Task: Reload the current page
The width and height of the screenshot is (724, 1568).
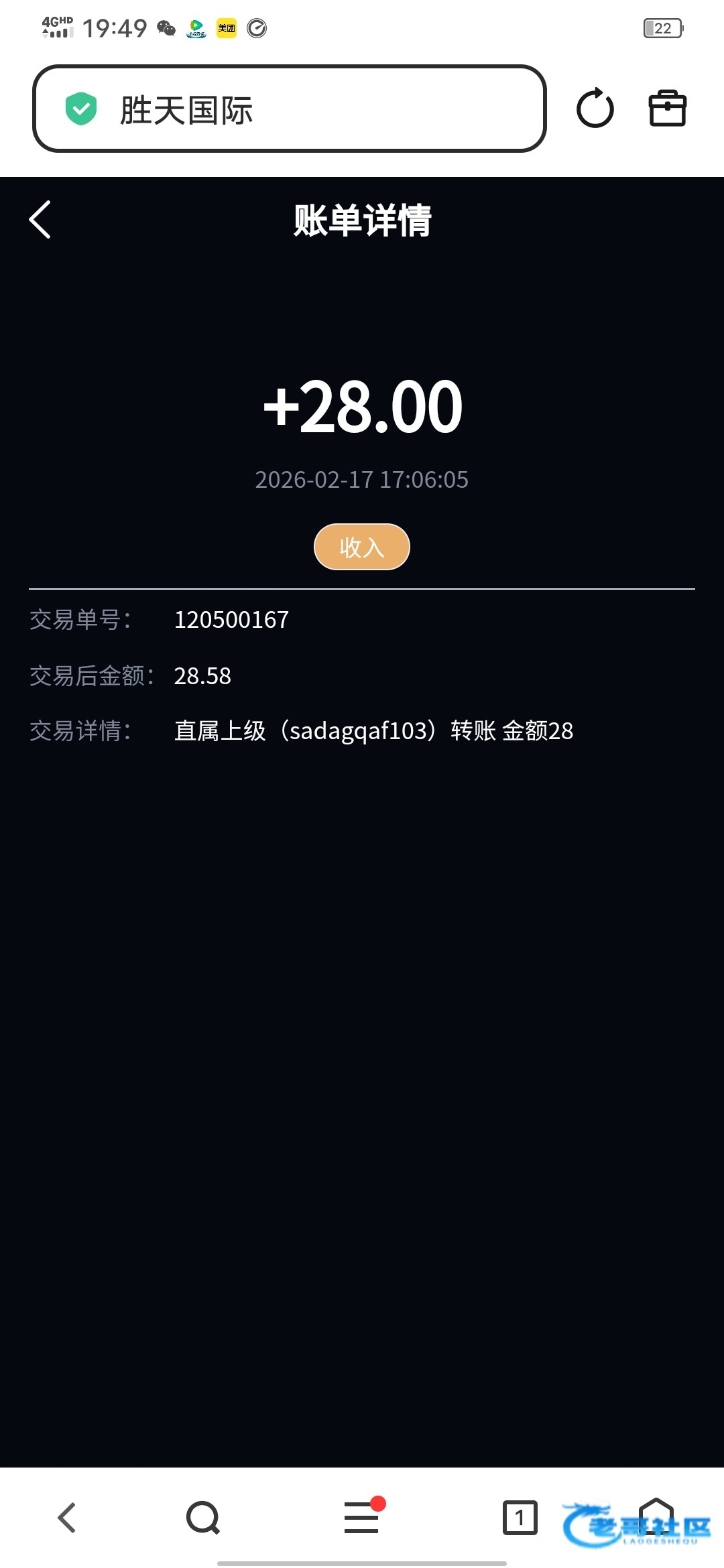Action: (x=595, y=109)
